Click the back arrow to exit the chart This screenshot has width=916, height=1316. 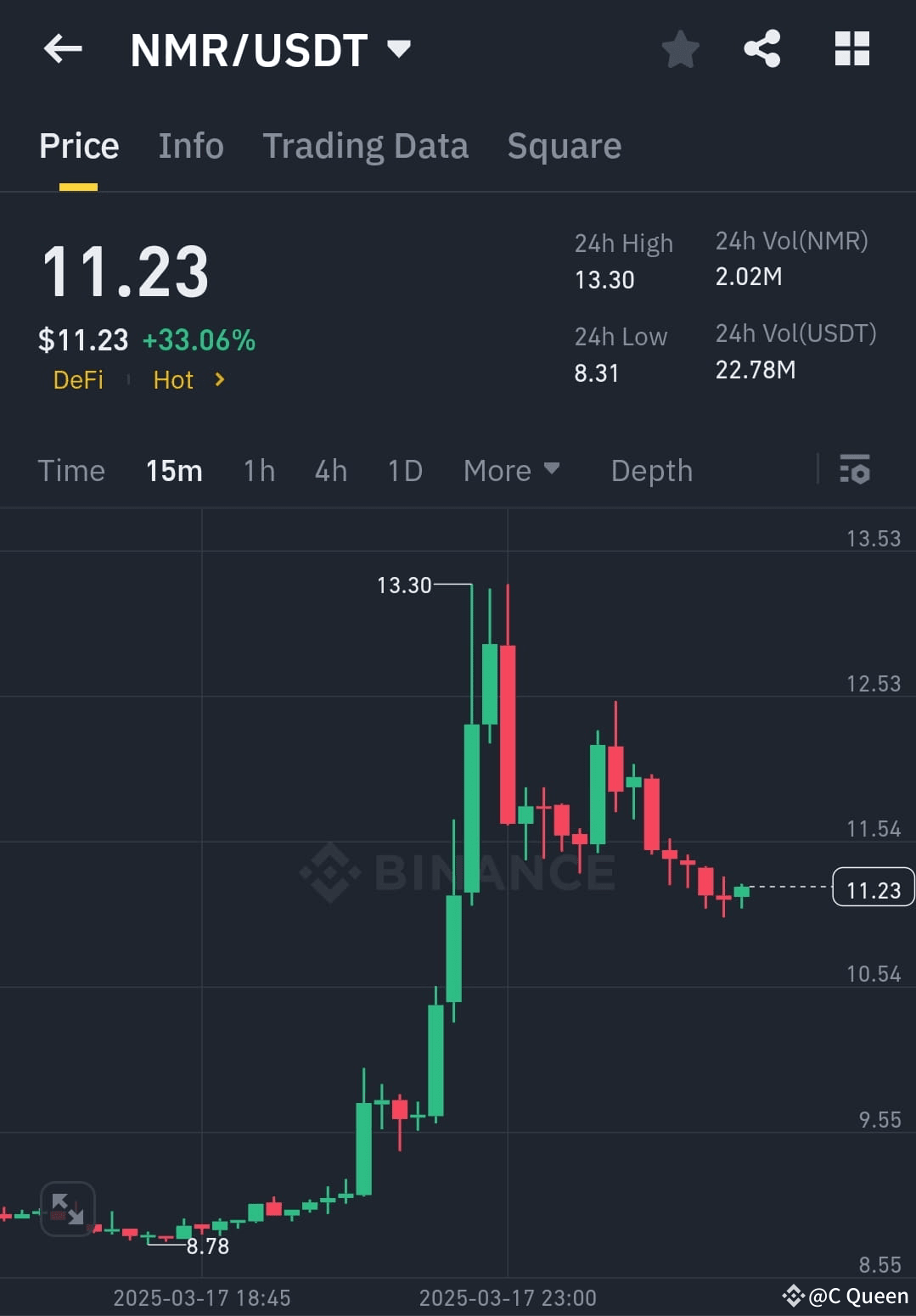coord(62,48)
